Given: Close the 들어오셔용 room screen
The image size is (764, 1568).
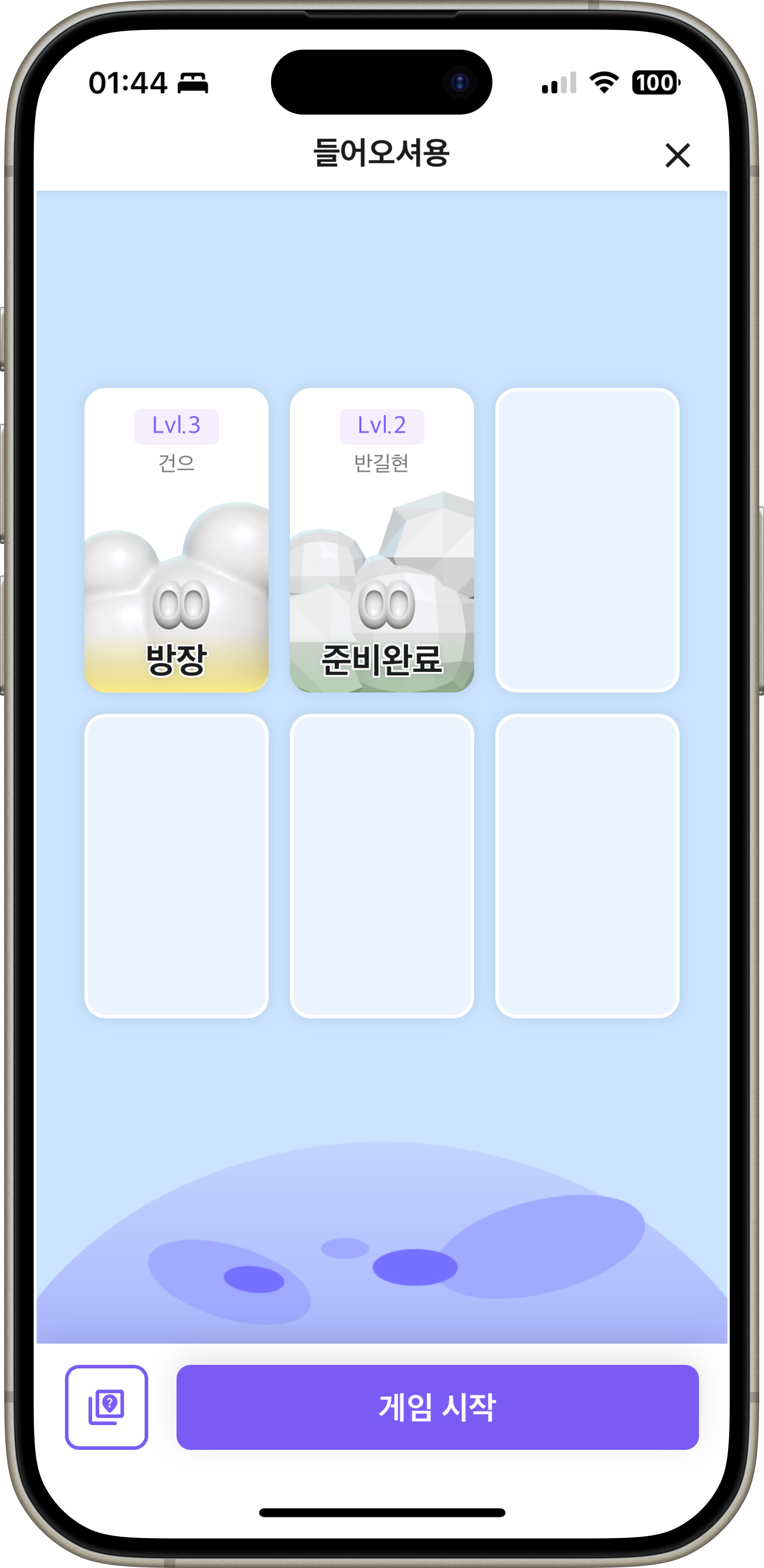Looking at the screenshot, I should point(677,155).
